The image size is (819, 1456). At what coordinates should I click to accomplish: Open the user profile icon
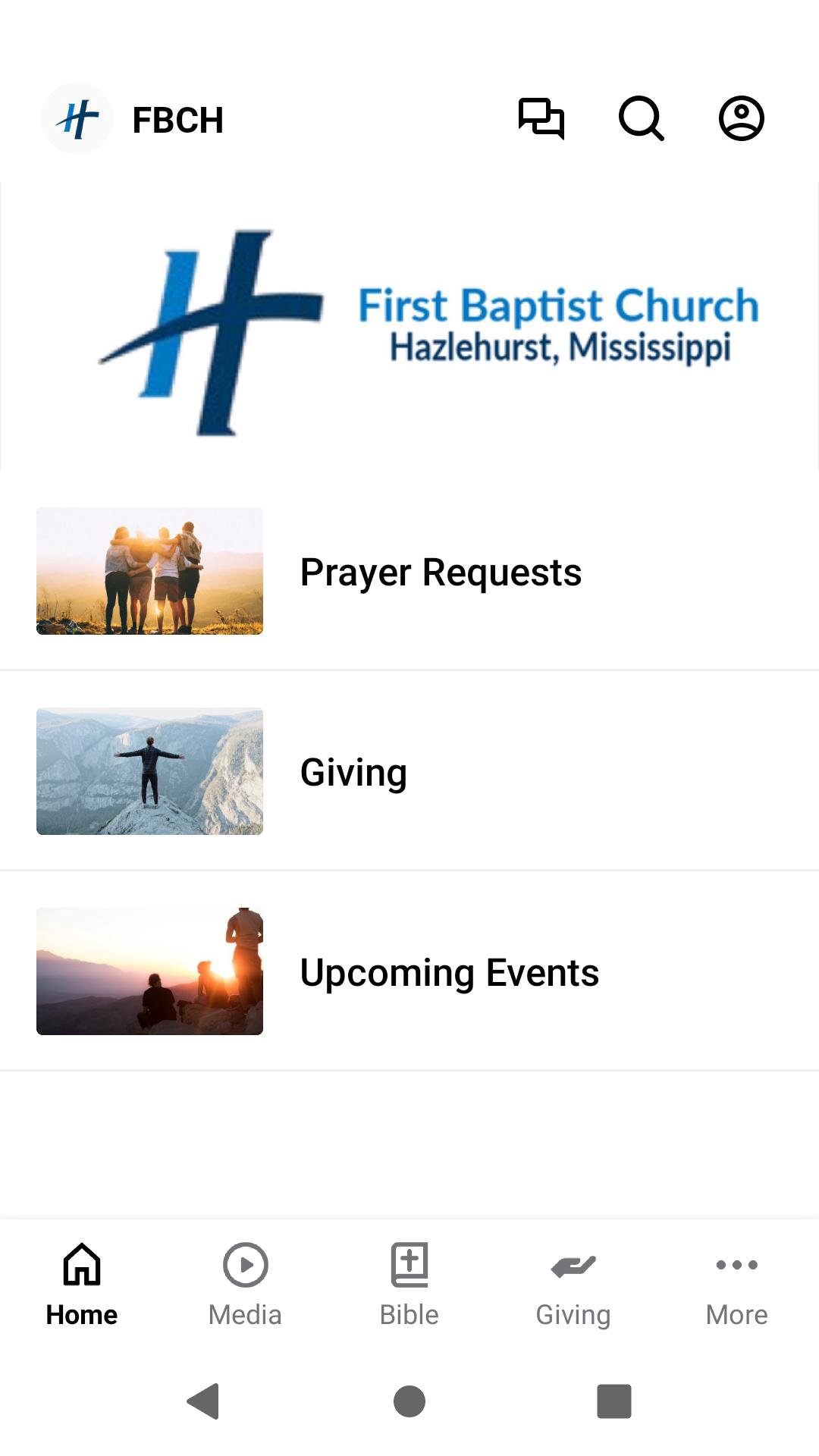tap(741, 119)
